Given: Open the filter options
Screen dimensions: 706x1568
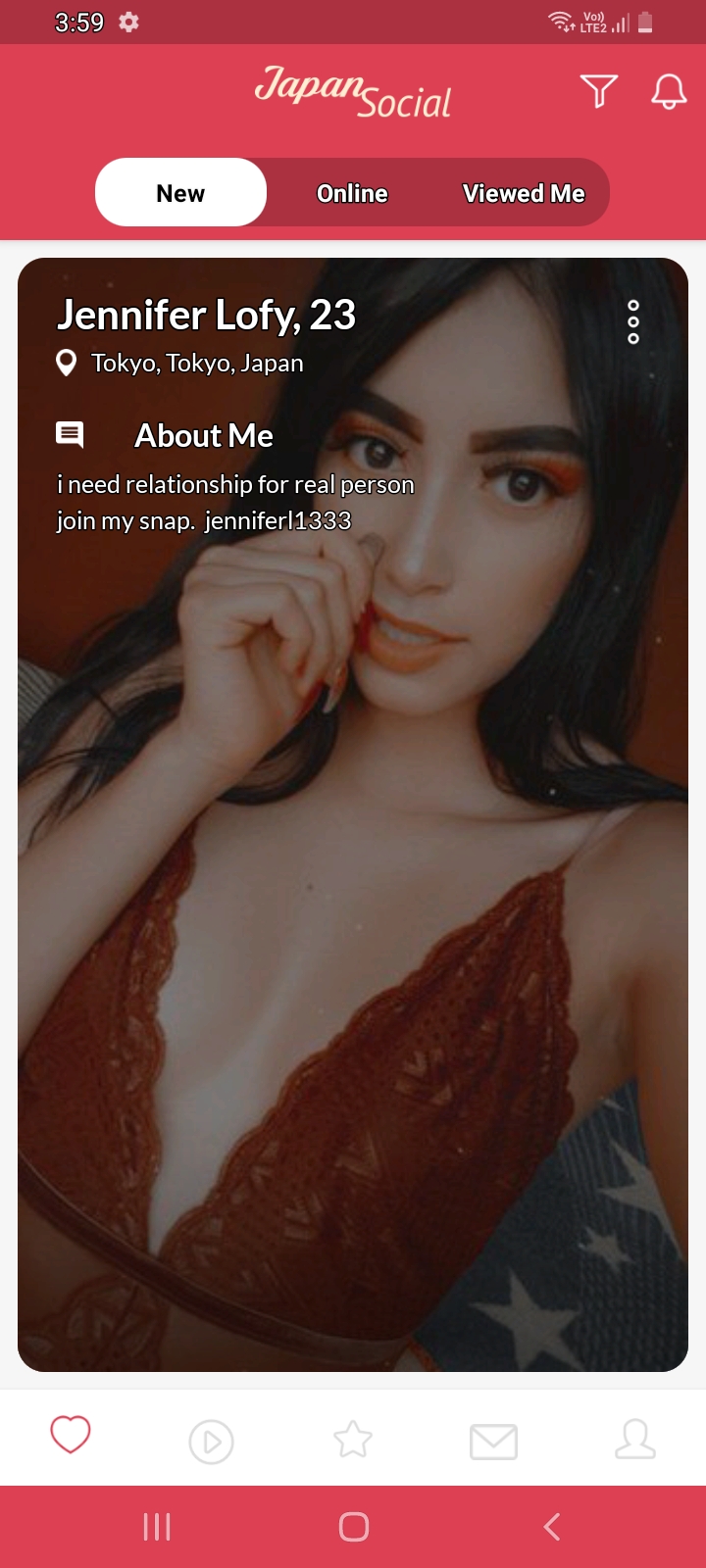Looking at the screenshot, I should [598, 91].
